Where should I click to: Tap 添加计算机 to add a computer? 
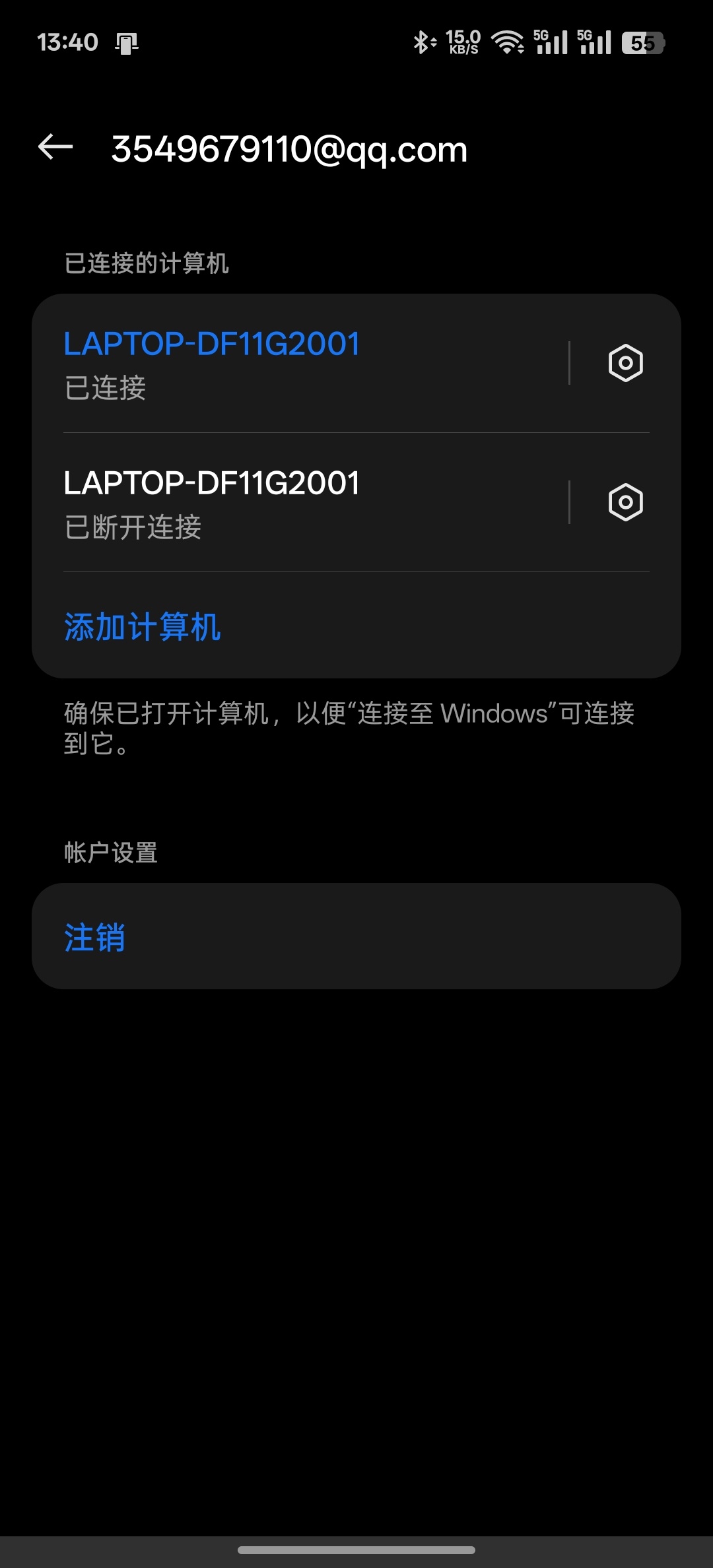point(143,626)
